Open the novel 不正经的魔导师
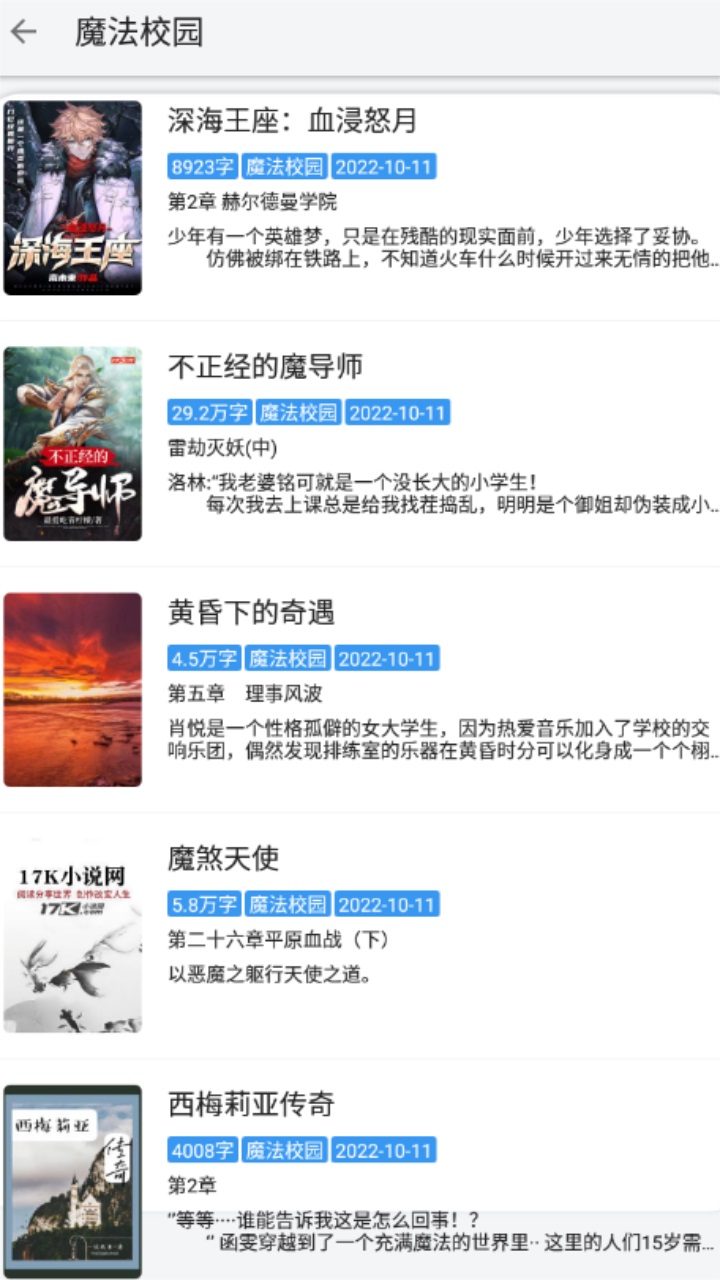The width and height of the screenshot is (720, 1280). point(265,367)
